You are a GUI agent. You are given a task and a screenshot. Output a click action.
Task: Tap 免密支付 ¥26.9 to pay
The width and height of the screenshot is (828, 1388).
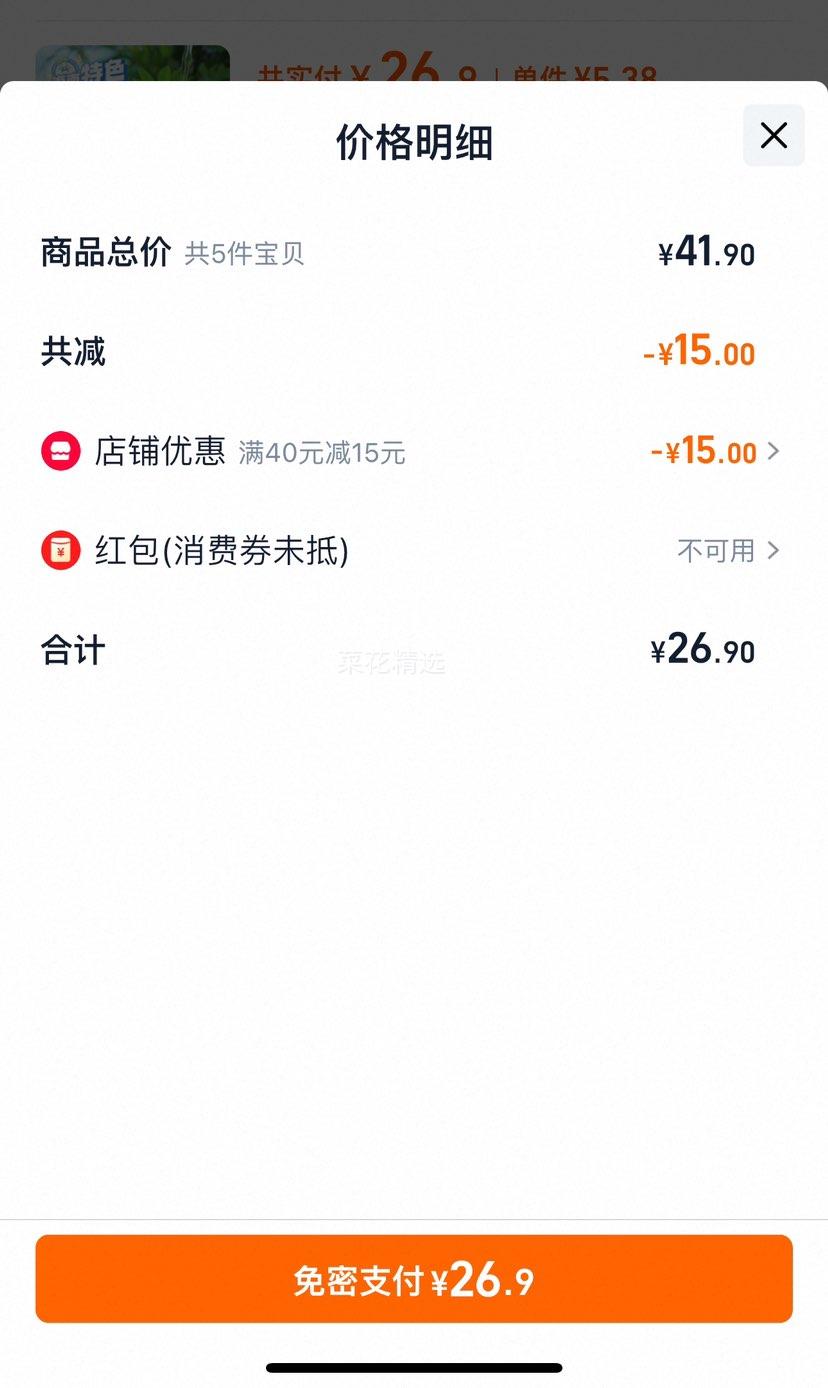tap(414, 1279)
